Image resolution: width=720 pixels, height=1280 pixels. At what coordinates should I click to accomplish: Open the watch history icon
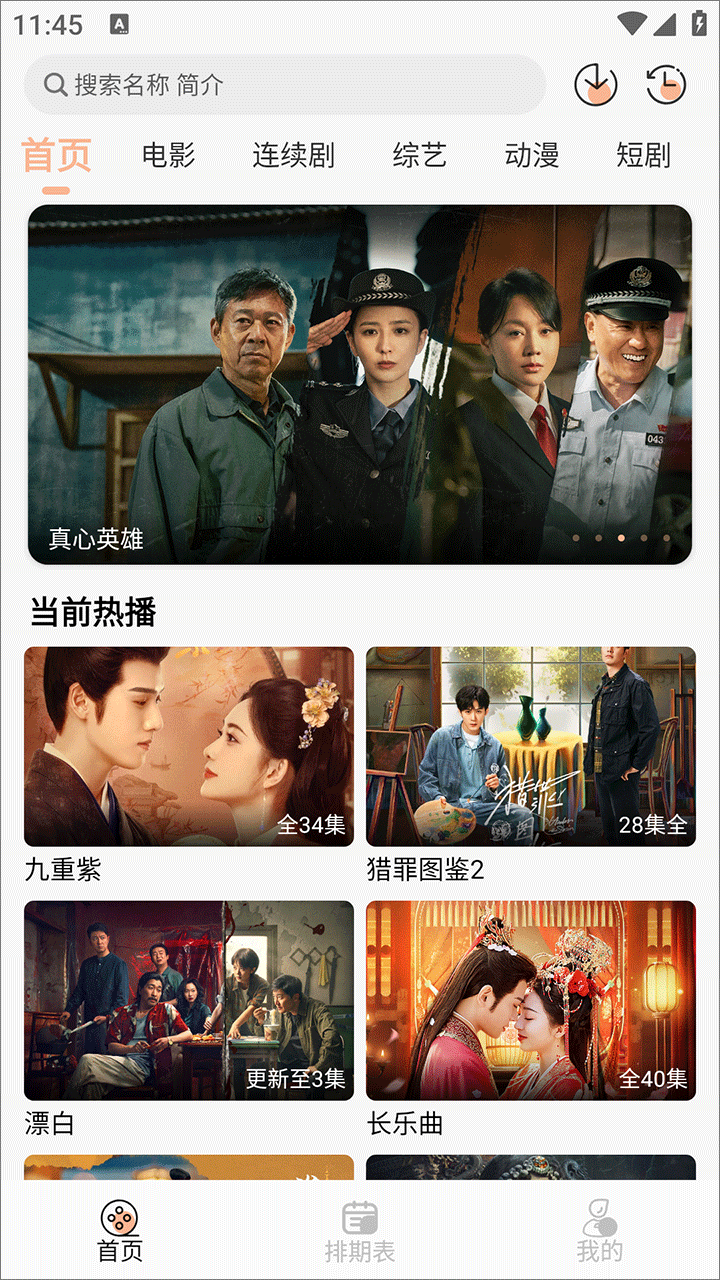[665, 85]
